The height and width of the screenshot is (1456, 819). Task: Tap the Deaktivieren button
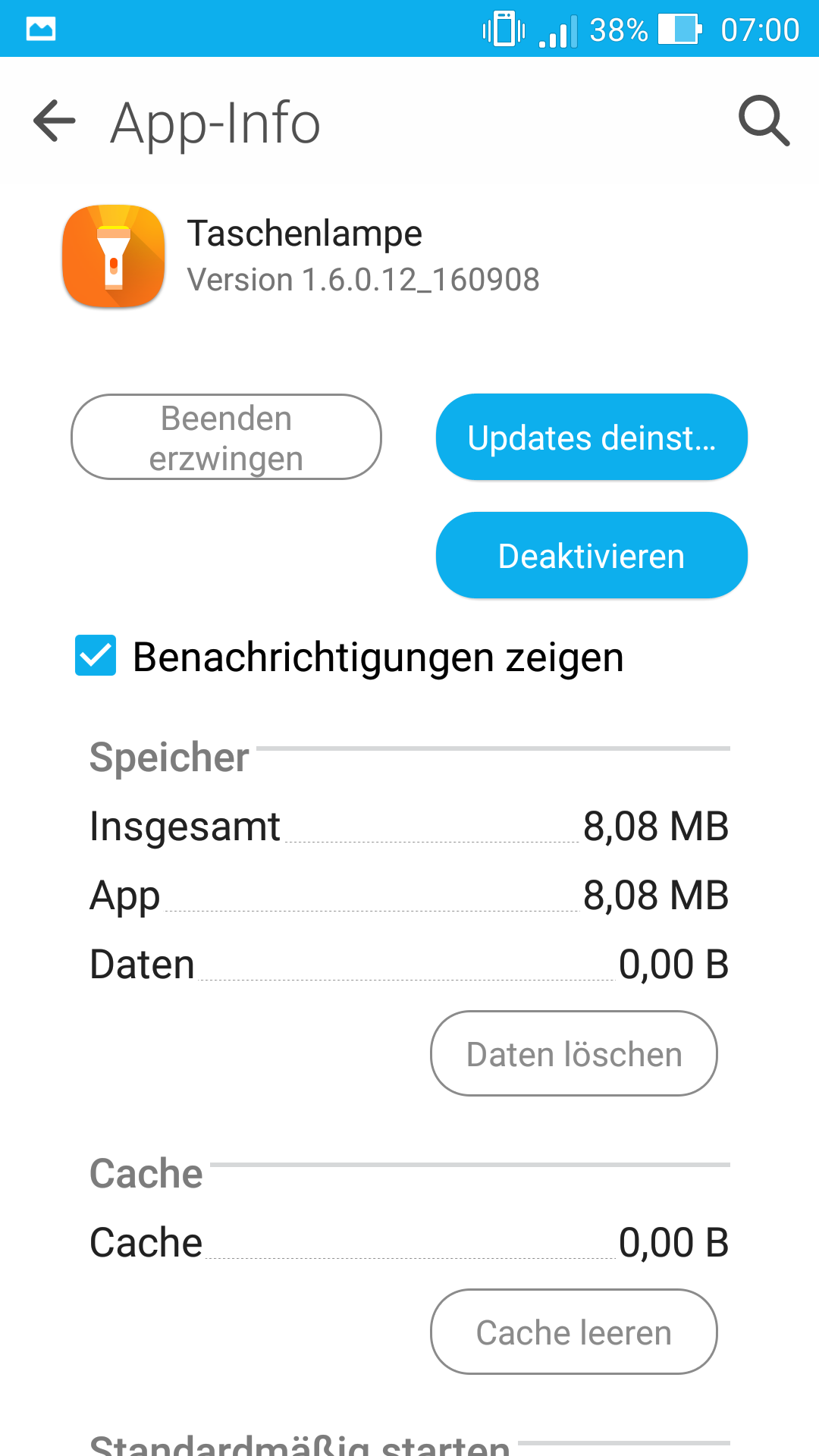point(591,556)
